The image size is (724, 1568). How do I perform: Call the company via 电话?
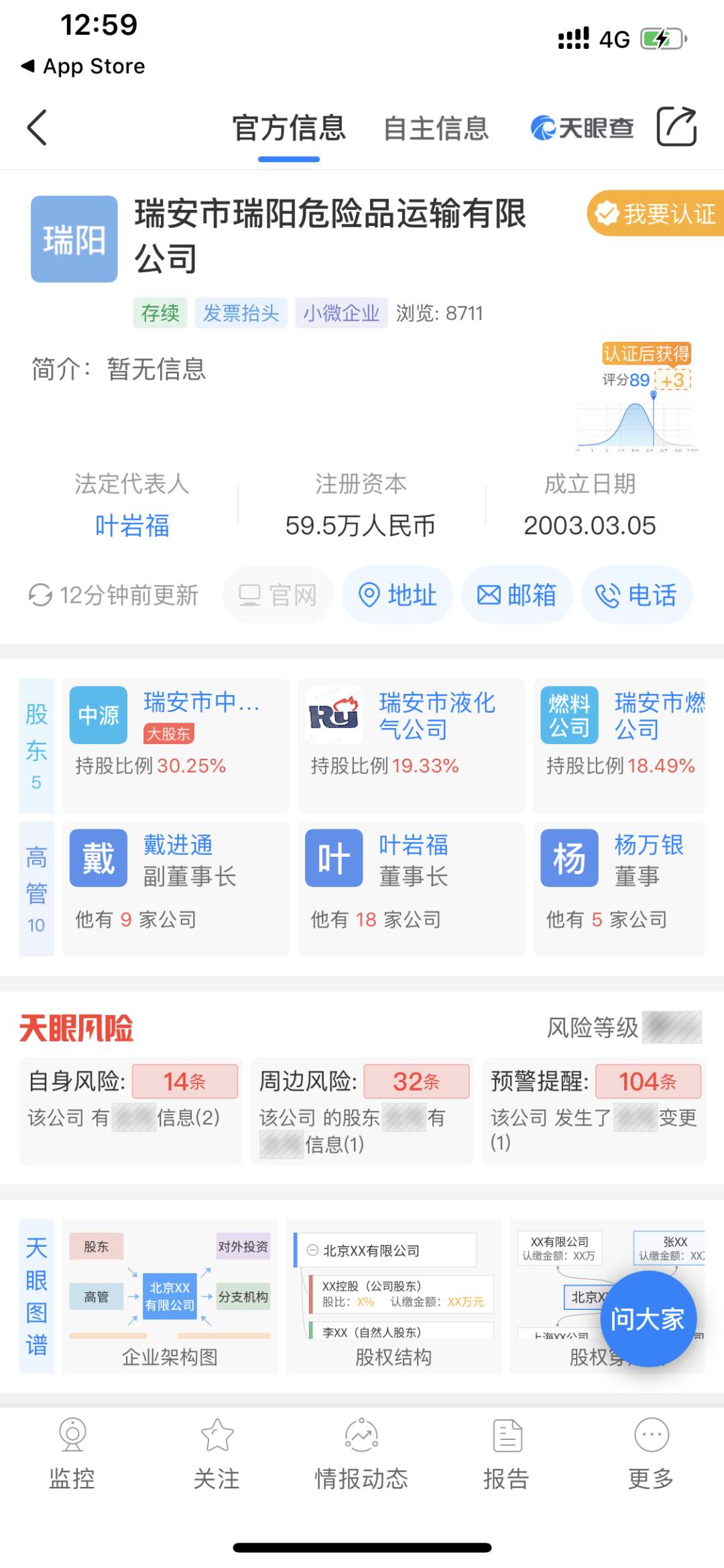coord(636,595)
